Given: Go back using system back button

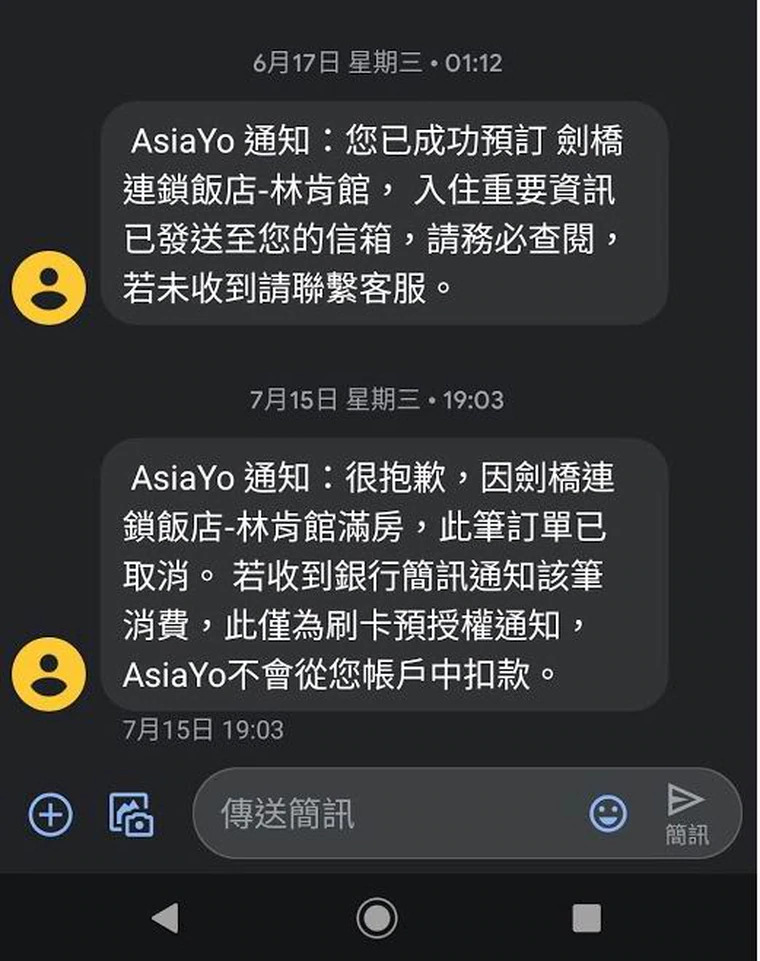Looking at the screenshot, I should 164,918.
